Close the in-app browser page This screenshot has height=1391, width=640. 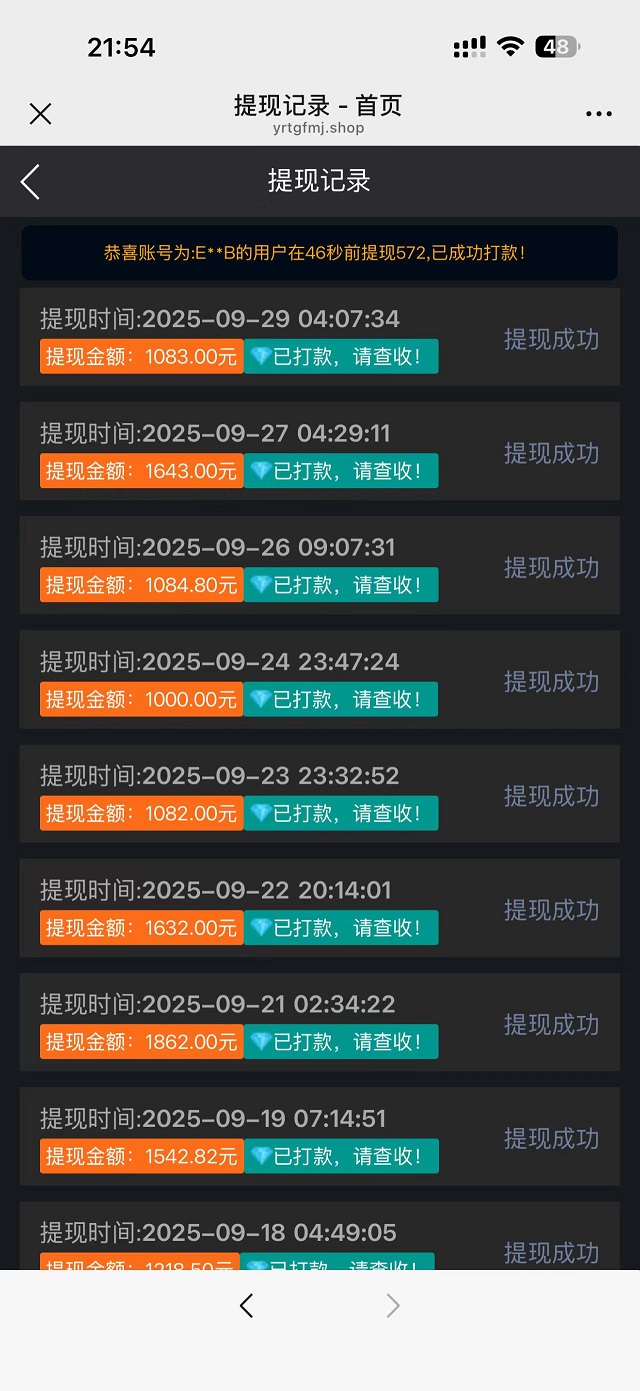point(40,114)
